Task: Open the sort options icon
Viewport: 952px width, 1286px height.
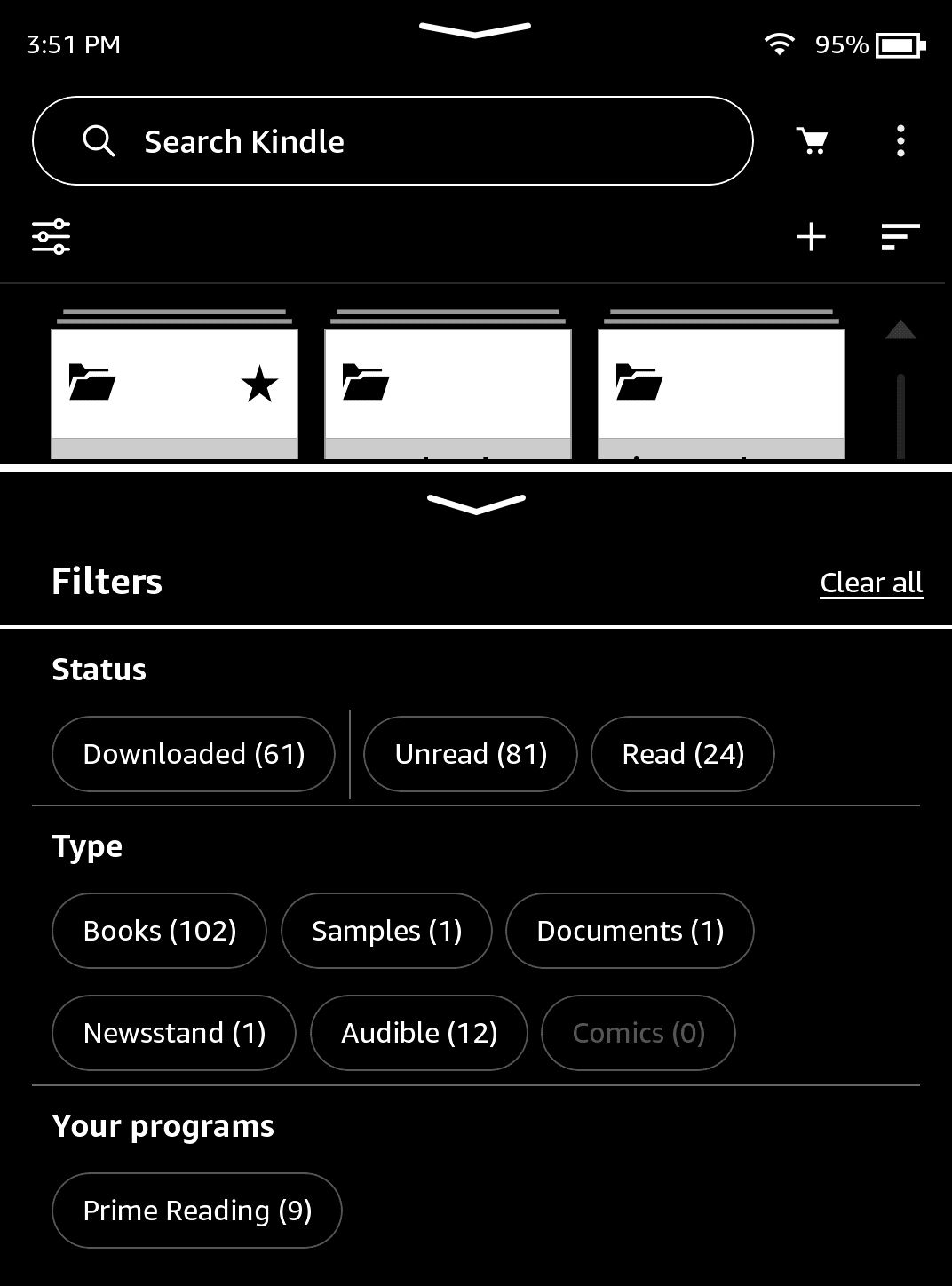Action: [900, 237]
